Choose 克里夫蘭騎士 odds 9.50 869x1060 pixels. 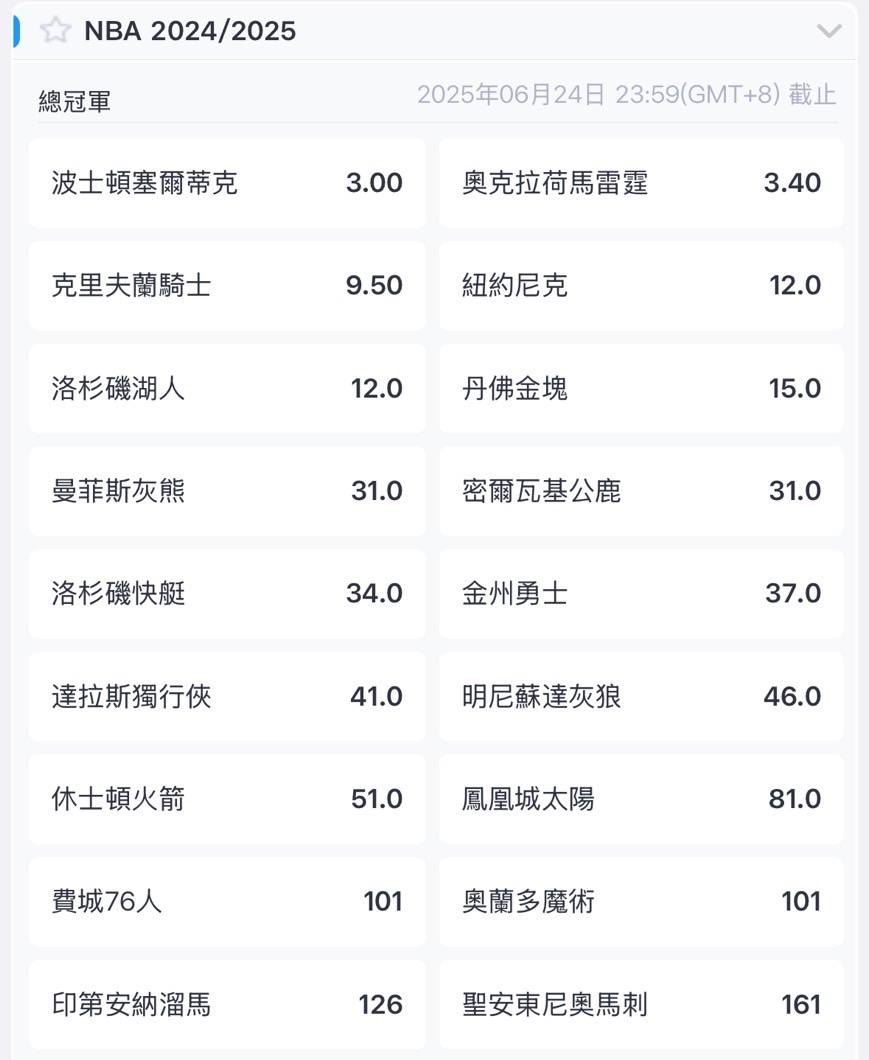[227, 285]
